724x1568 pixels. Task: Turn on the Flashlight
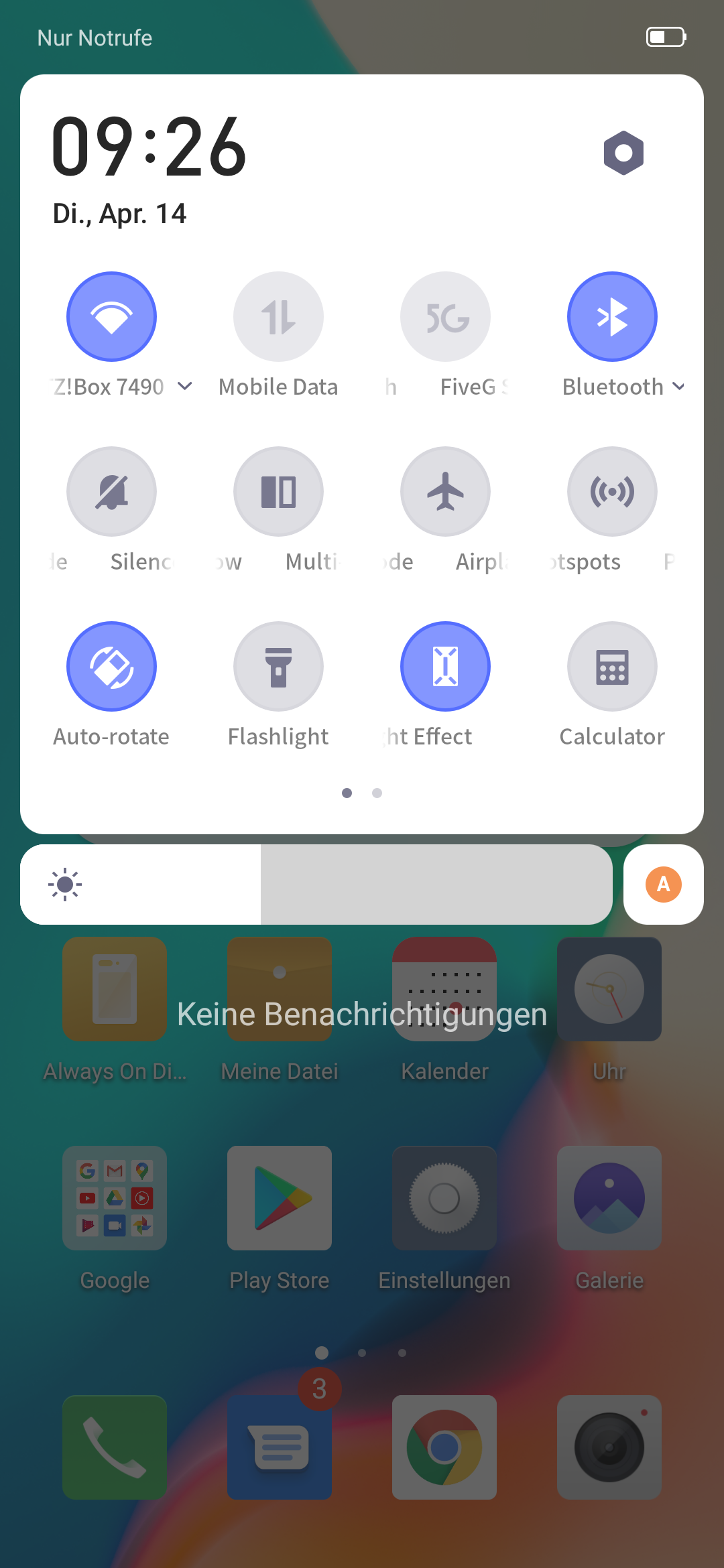pos(278,666)
